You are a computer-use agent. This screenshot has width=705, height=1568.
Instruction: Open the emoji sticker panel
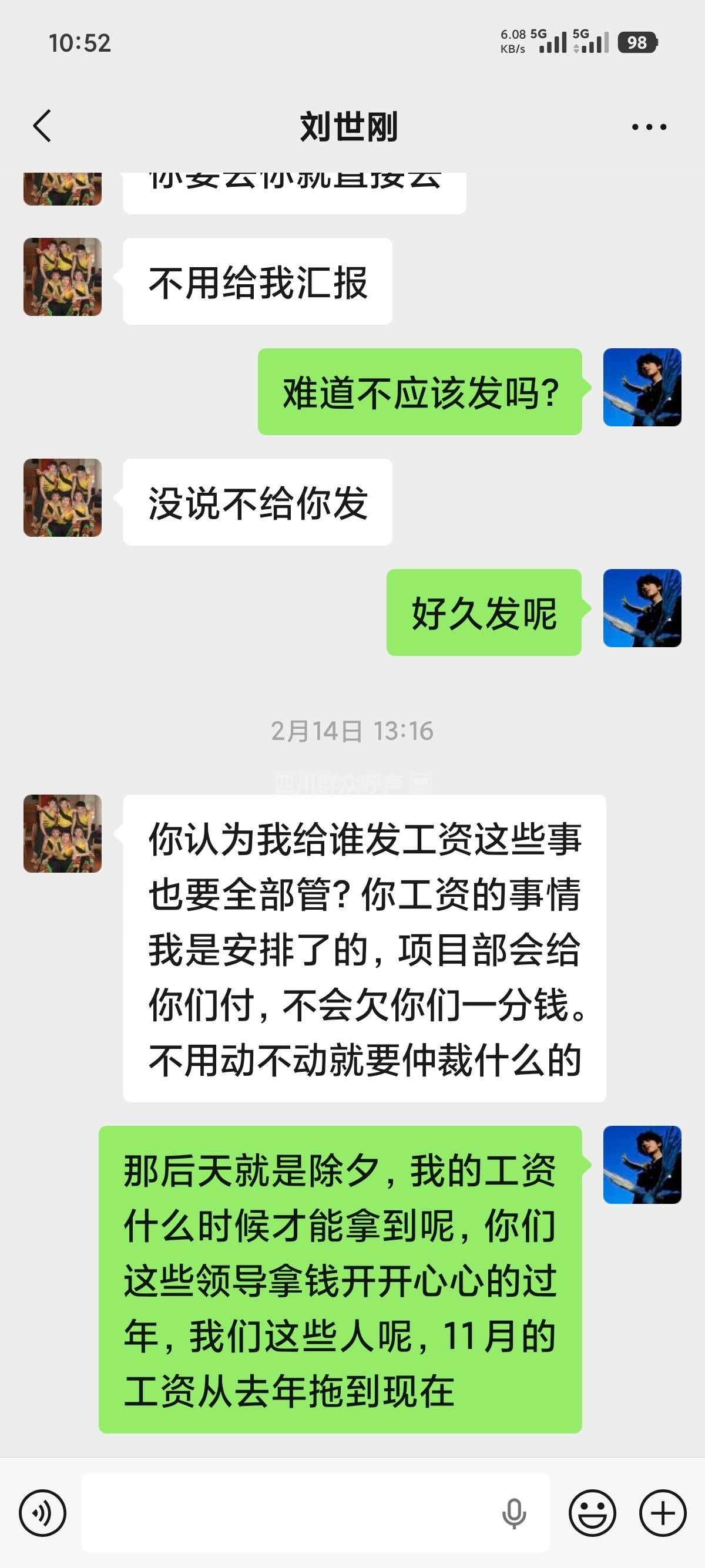point(592,1513)
